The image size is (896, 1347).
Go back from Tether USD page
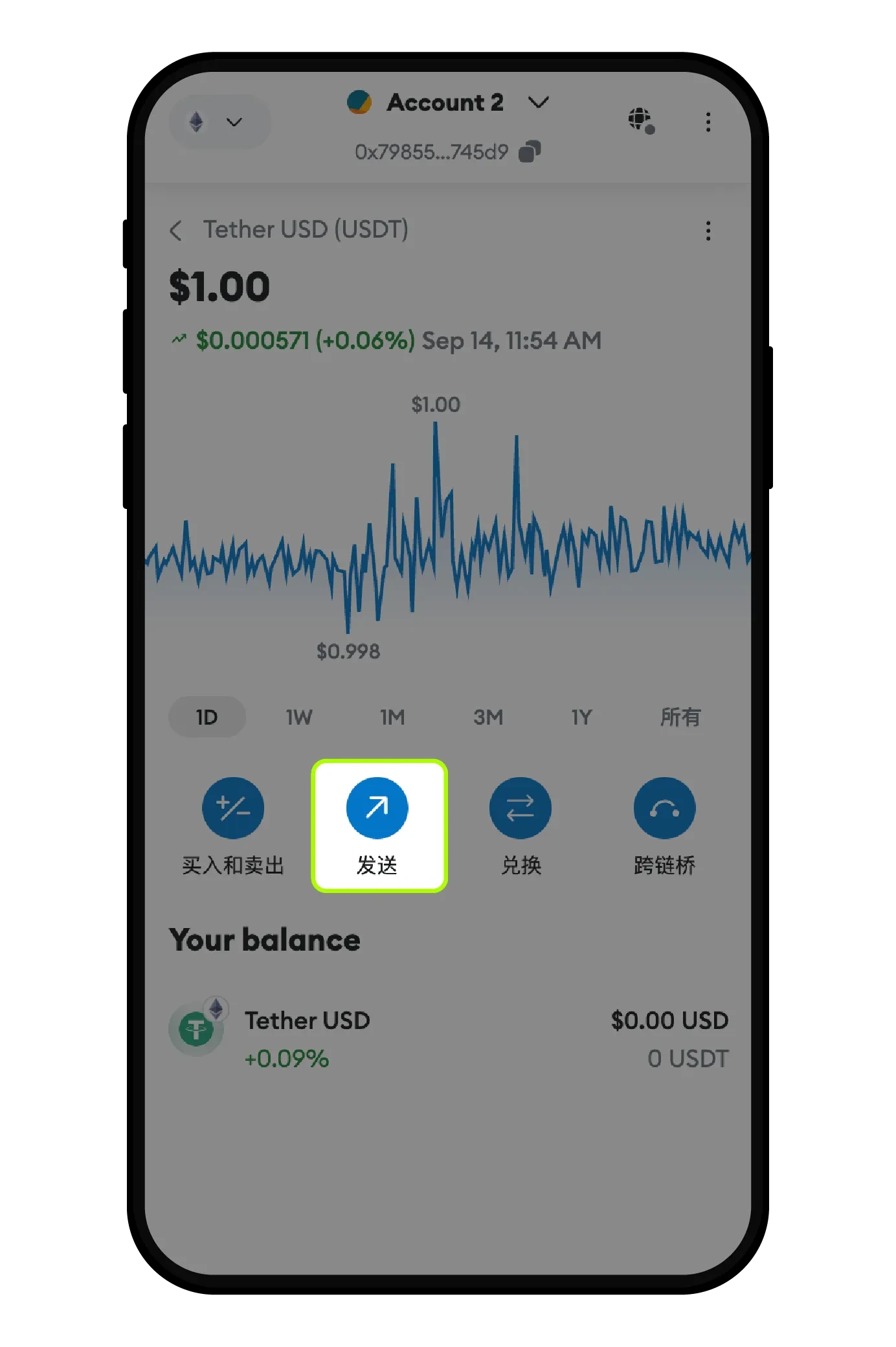tap(175, 231)
